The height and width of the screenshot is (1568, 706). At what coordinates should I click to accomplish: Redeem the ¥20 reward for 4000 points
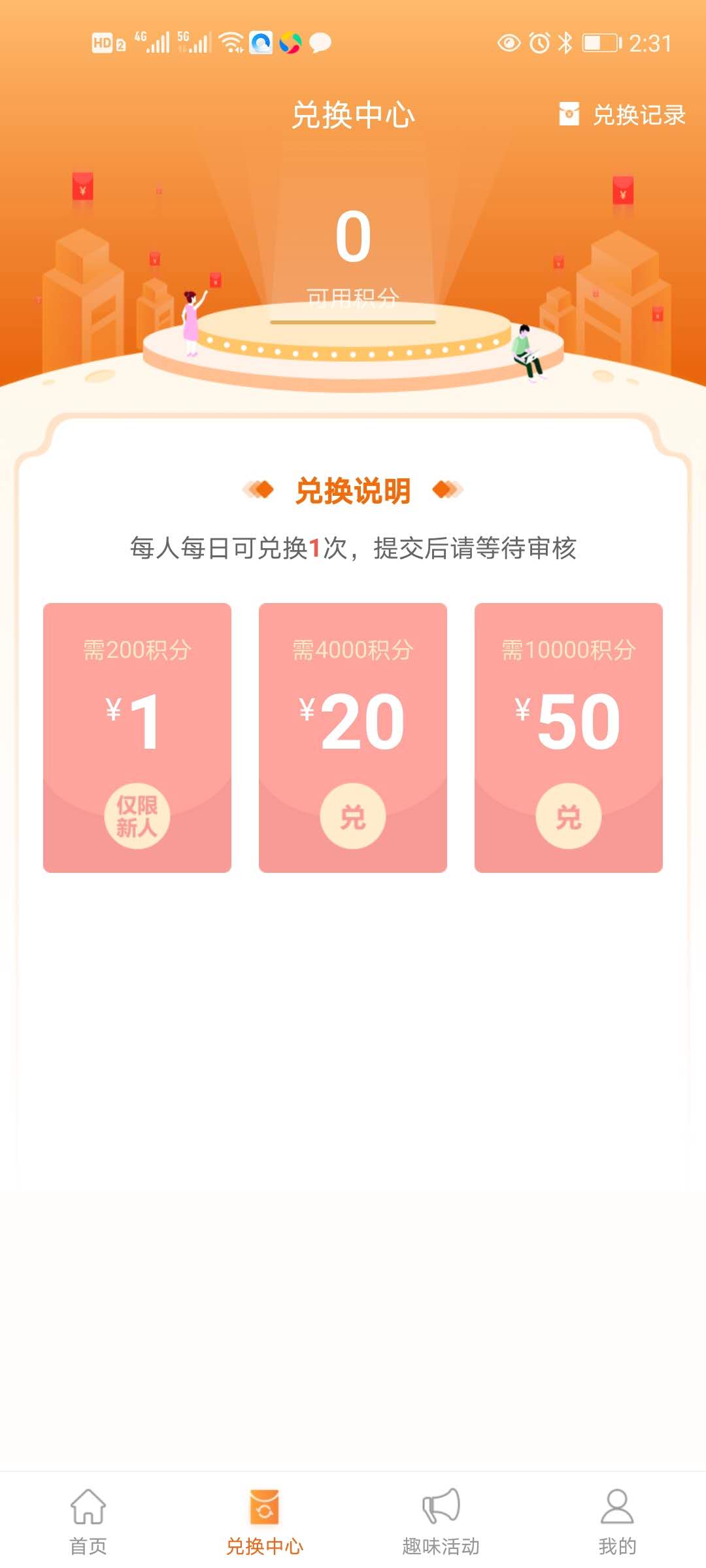tap(353, 816)
